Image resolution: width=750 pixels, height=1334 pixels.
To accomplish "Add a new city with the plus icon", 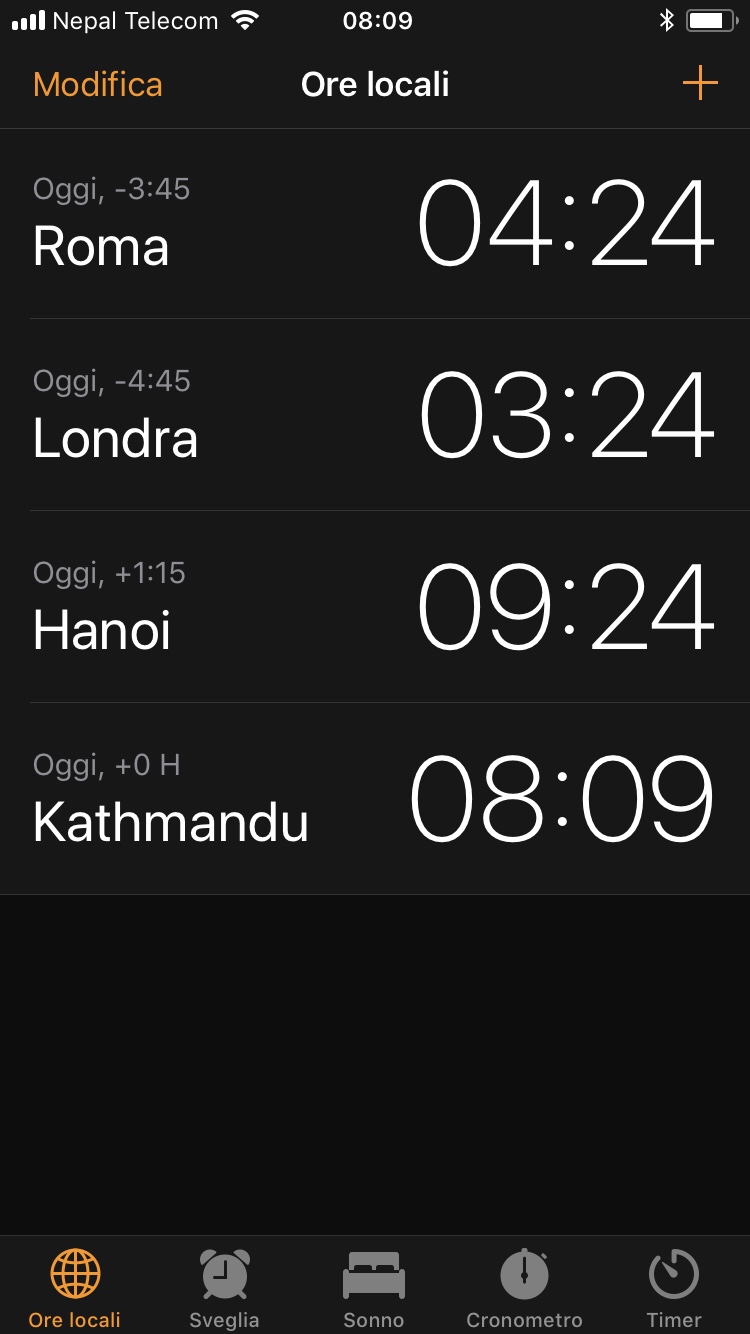I will pyautogui.click(x=700, y=83).
